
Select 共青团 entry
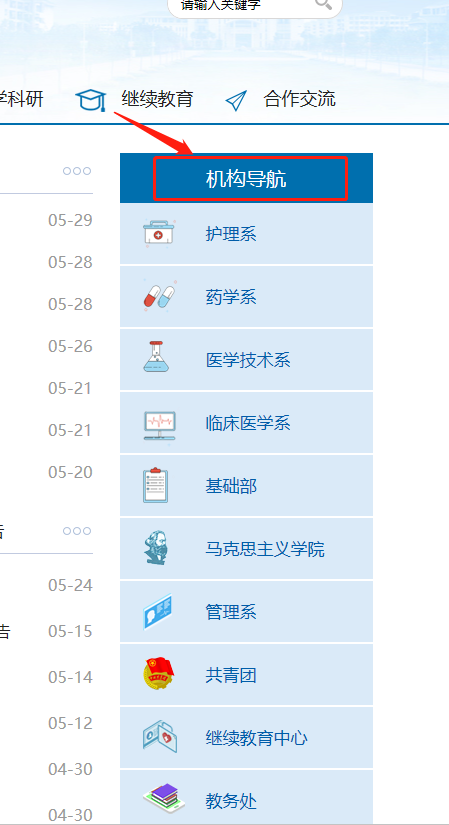pos(246,675)
